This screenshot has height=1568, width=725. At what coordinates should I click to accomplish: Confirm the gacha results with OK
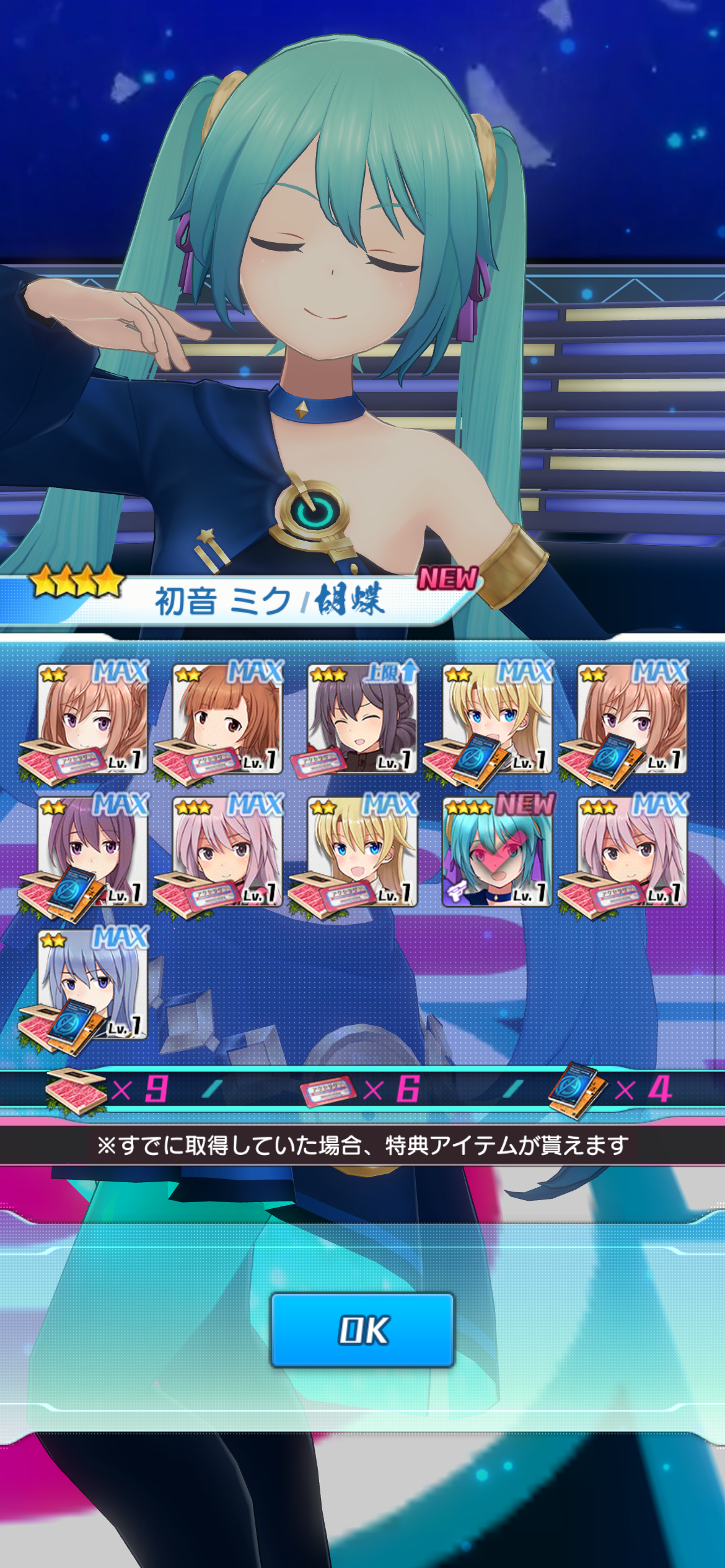pos(362,1330)
